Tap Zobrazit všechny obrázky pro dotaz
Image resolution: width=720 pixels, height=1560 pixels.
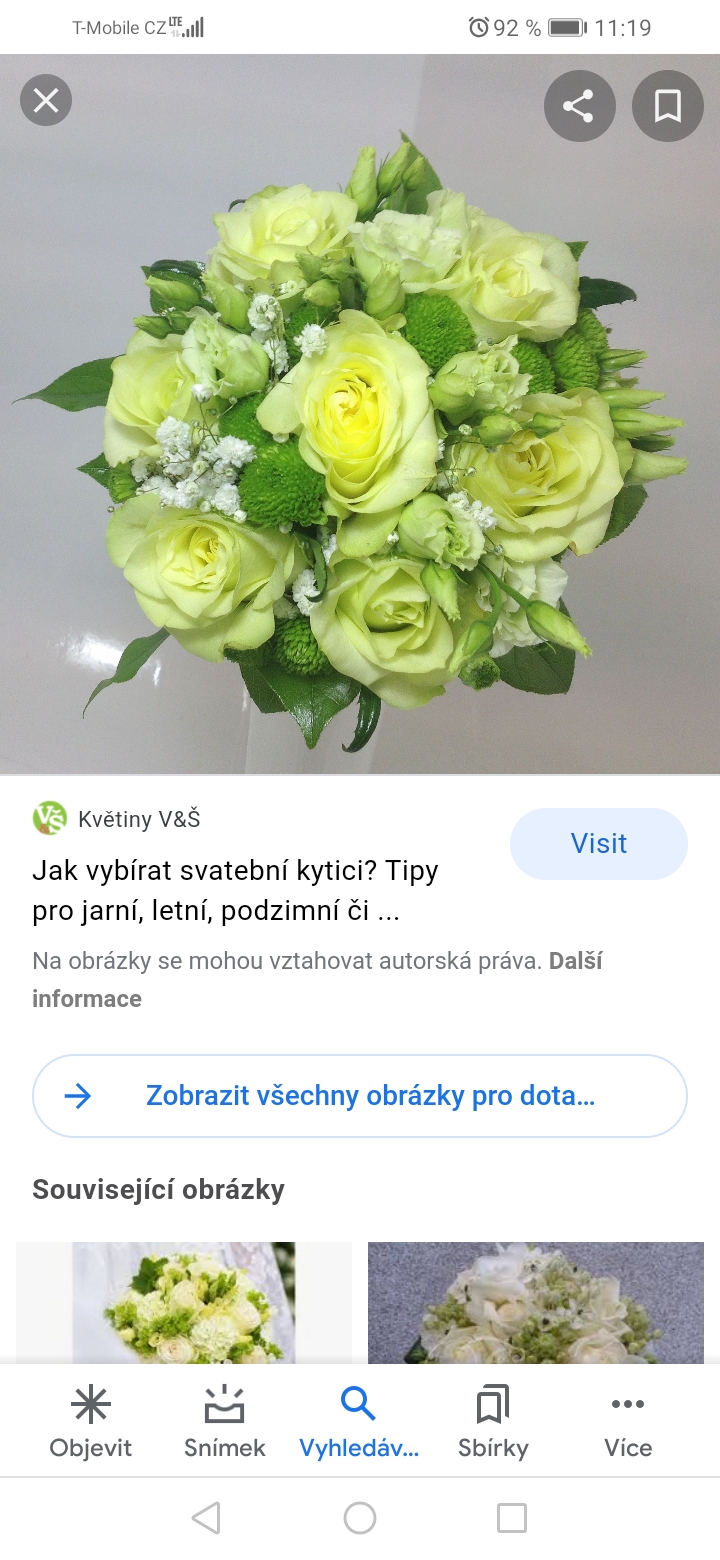click(360, 1096)
